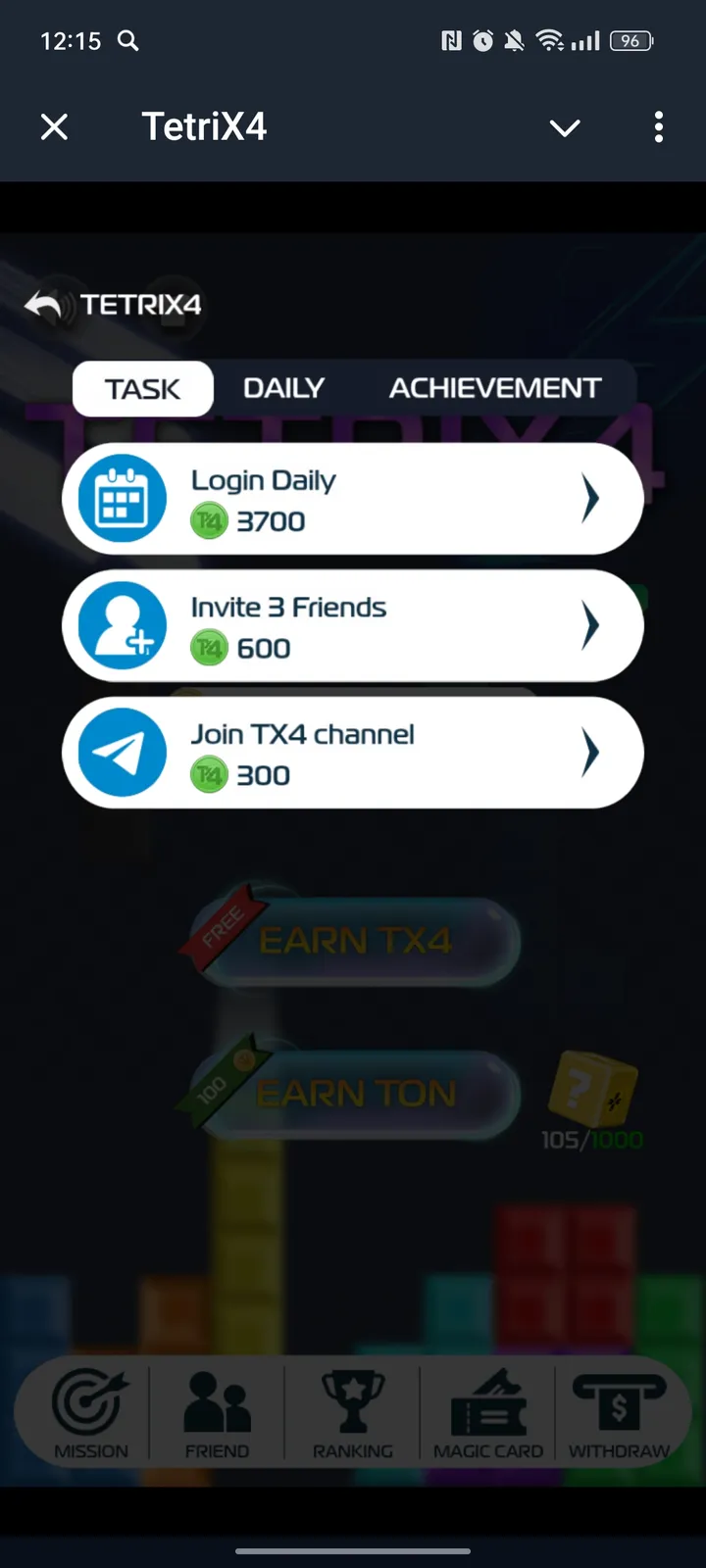This screenshot has width=706, height=1568.
Task: Select the ACHIEVEMENT tab
Action: coord(494,388)
